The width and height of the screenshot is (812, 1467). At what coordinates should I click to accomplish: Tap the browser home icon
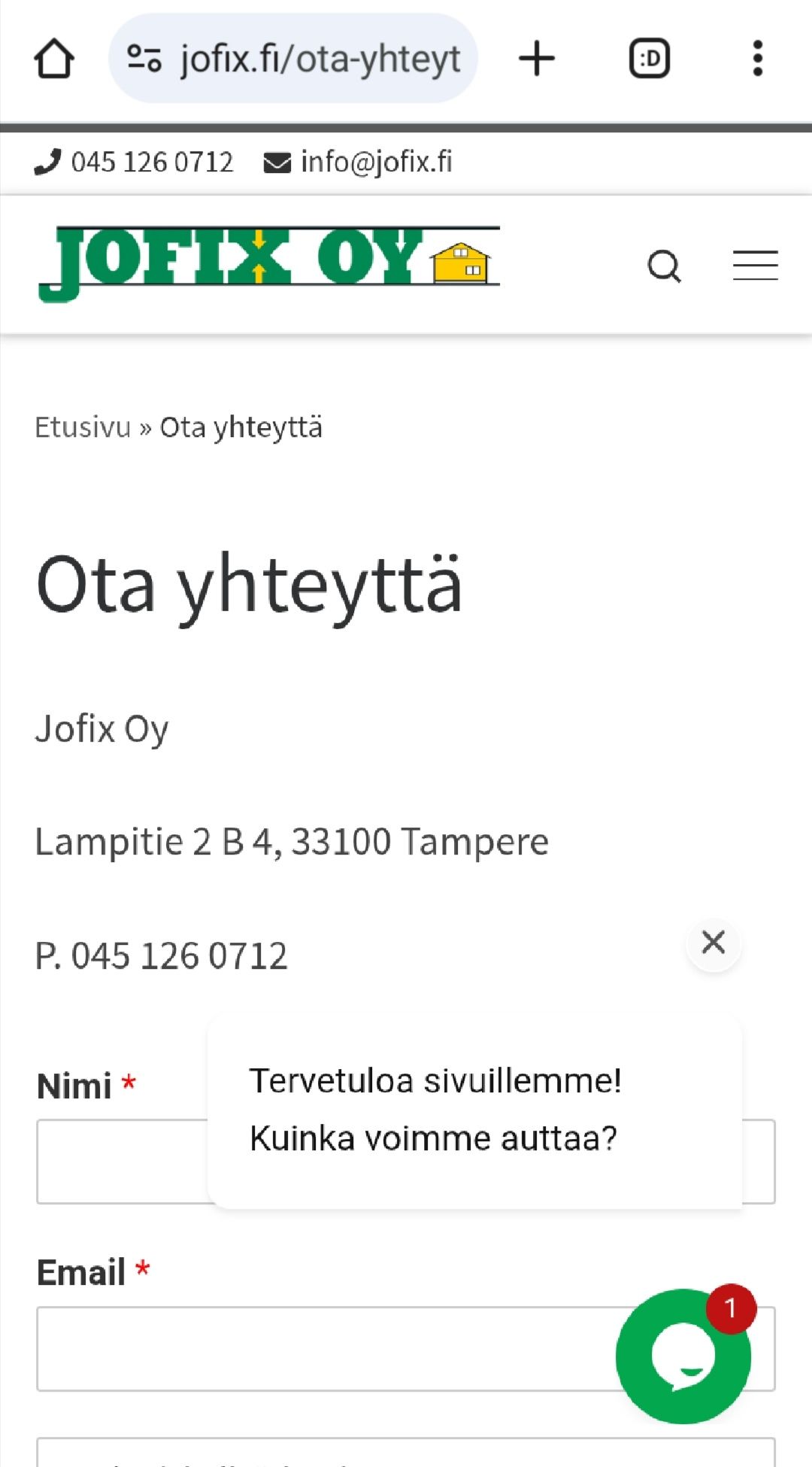54,59
